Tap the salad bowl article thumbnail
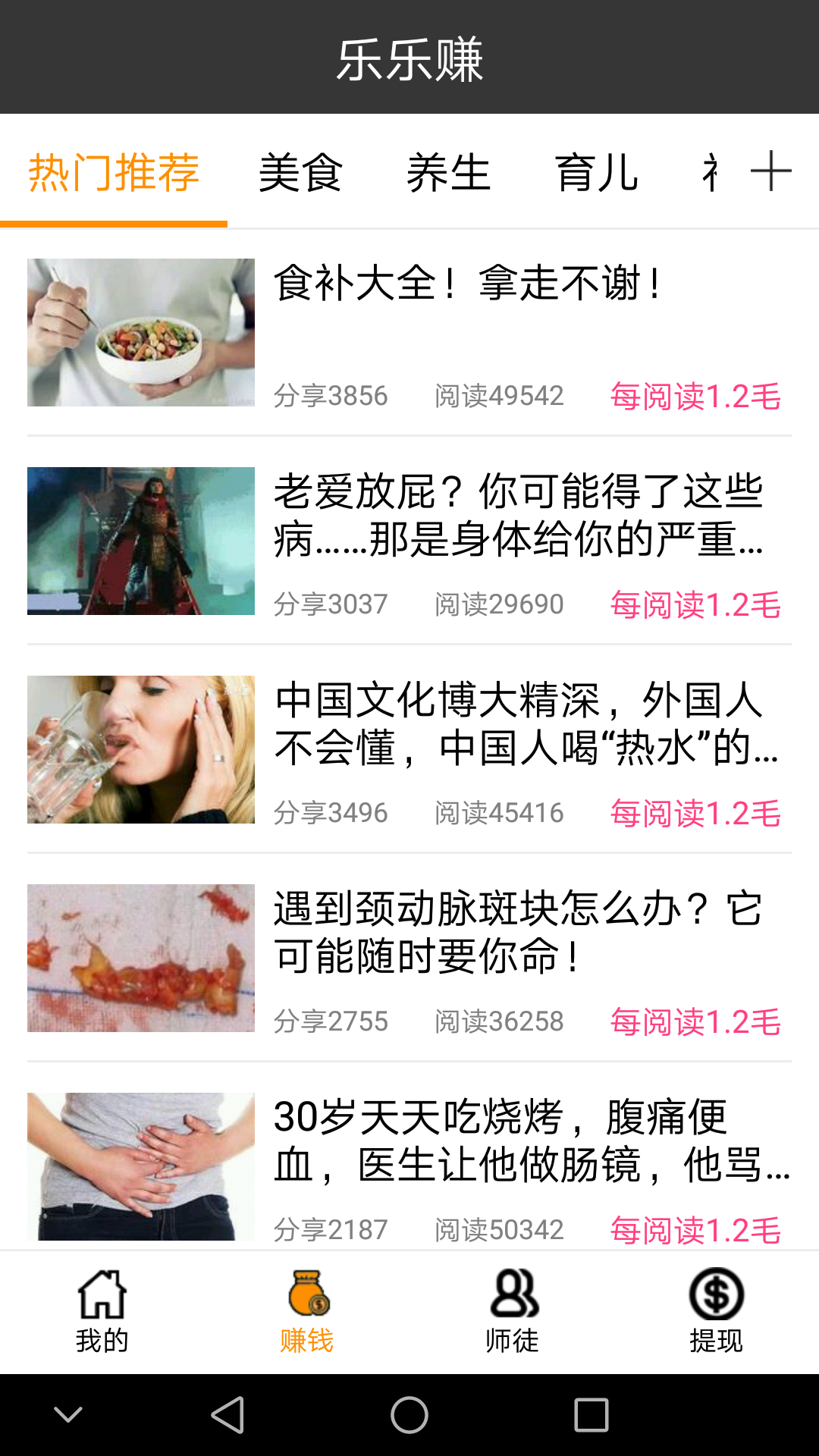Viewport: 819px width, 1456px height. tap(141, 332)
